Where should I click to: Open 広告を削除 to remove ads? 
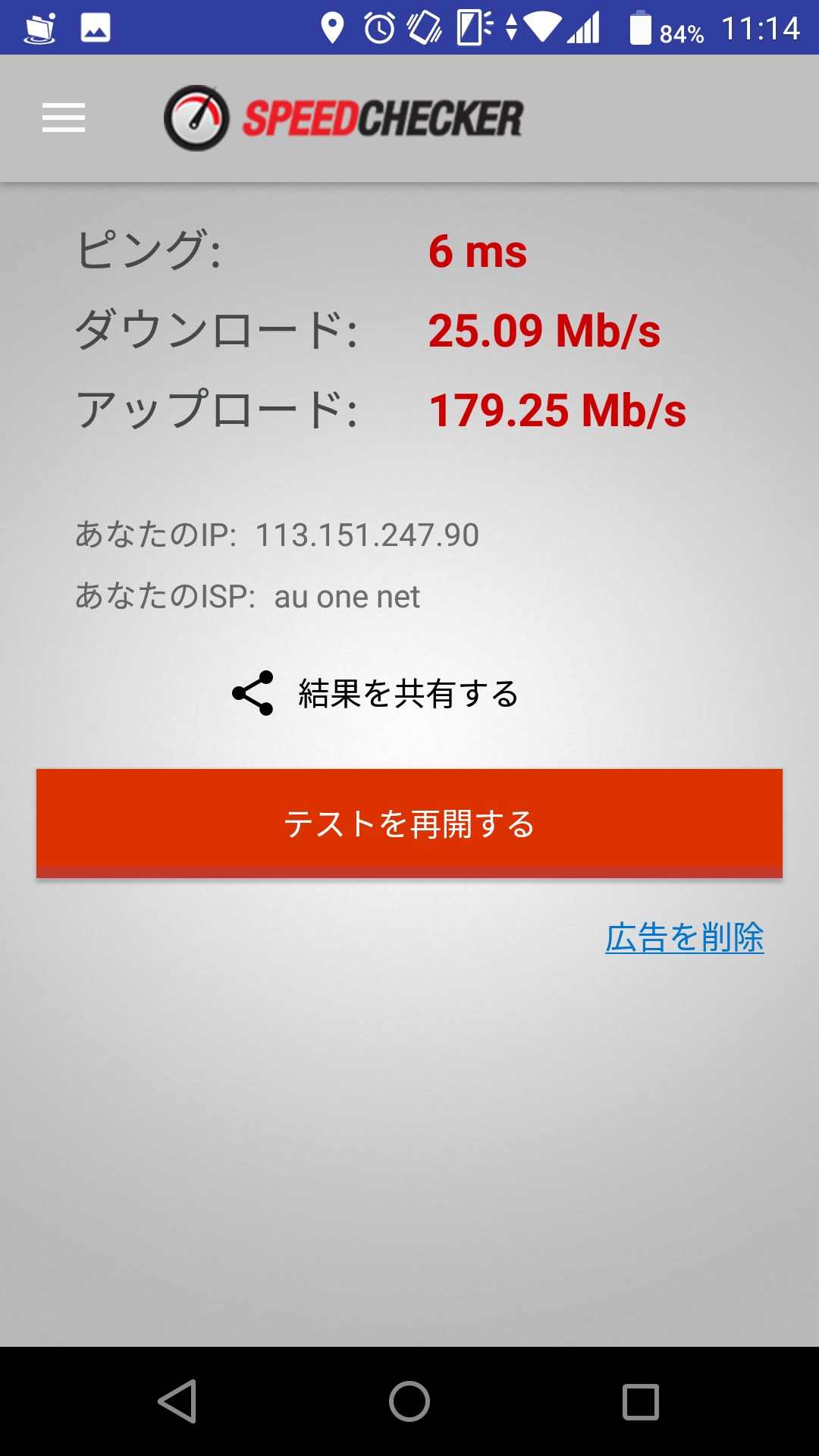pyautogui.click(x=685, y=940)
